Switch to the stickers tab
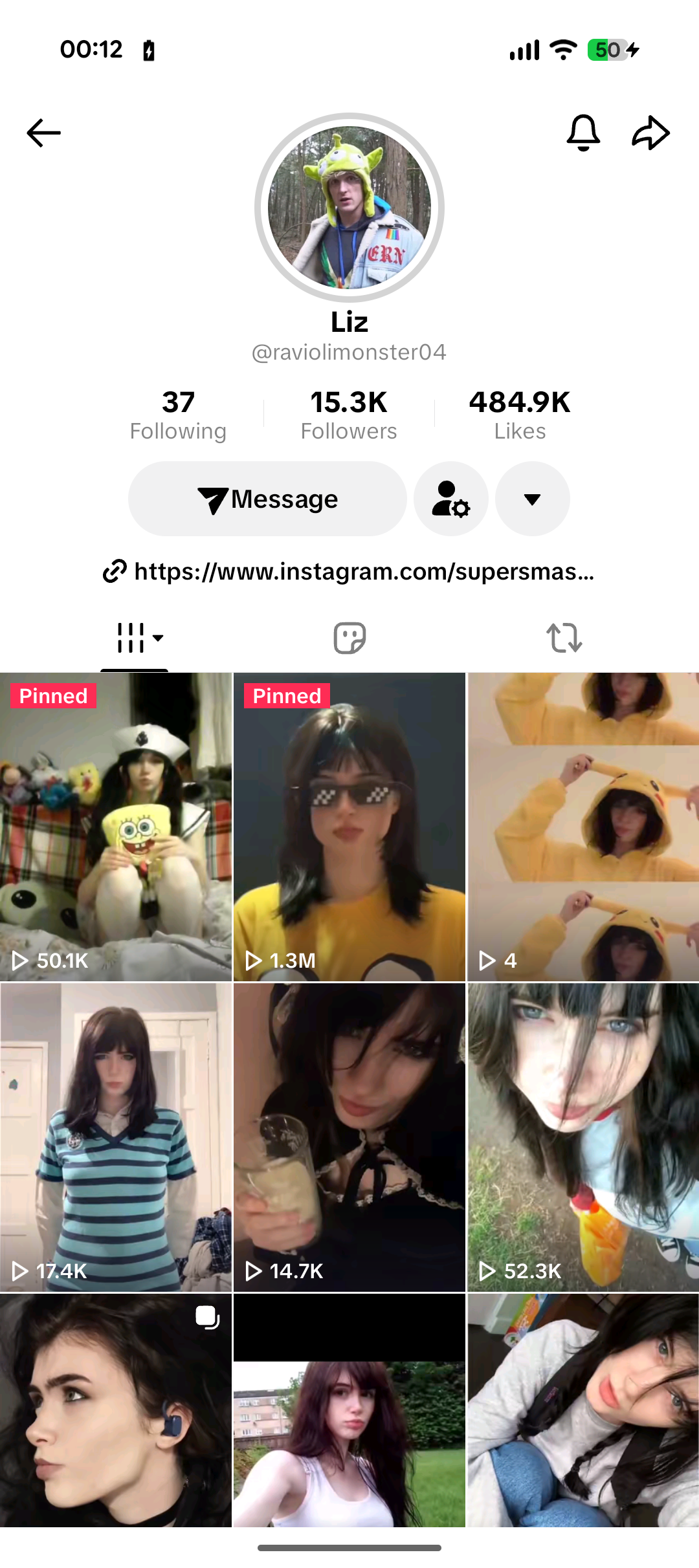Screen dimensions: 699x1568 click(349, 638)
